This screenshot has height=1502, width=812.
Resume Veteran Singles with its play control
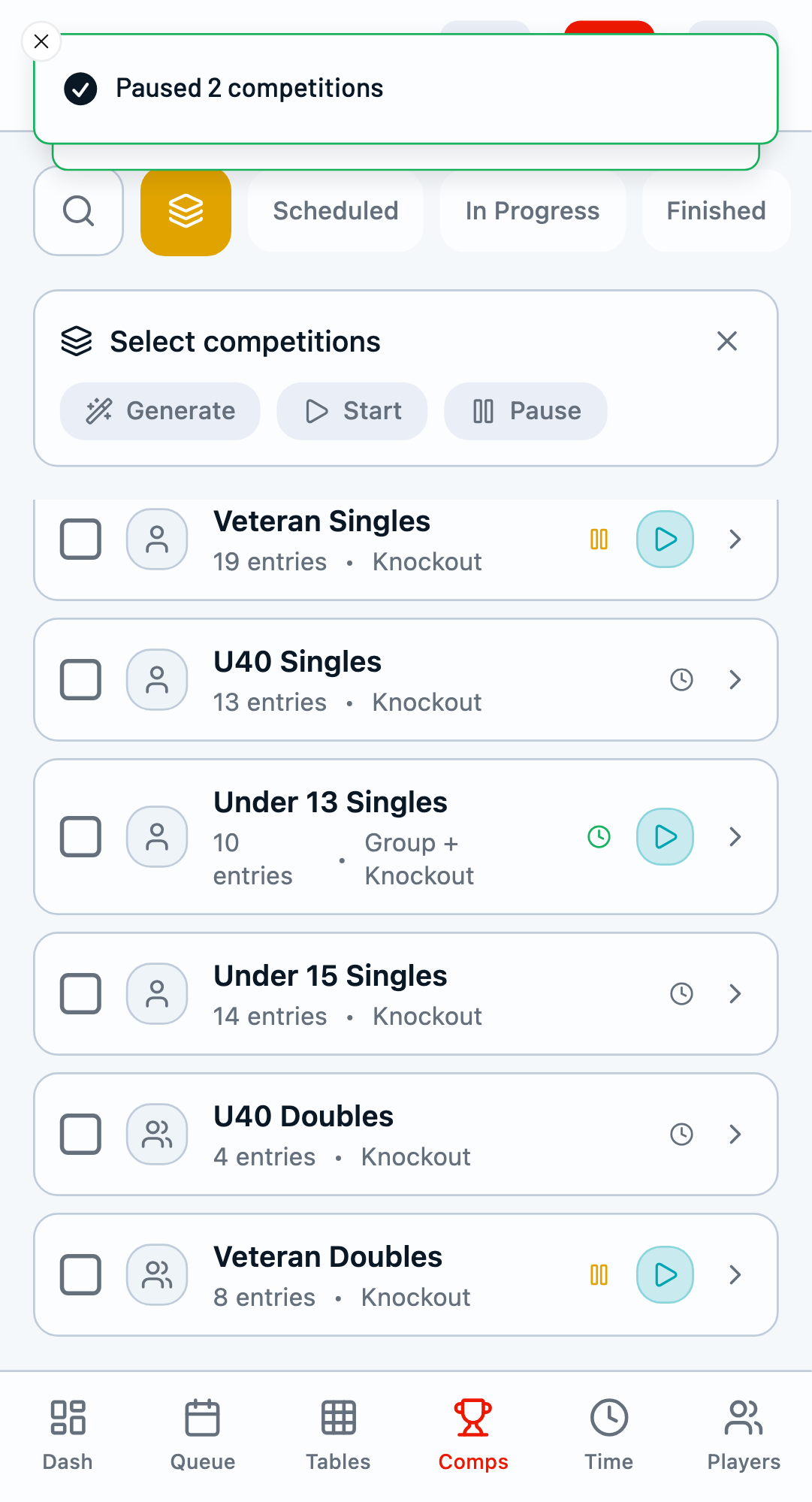pos(664,539)
